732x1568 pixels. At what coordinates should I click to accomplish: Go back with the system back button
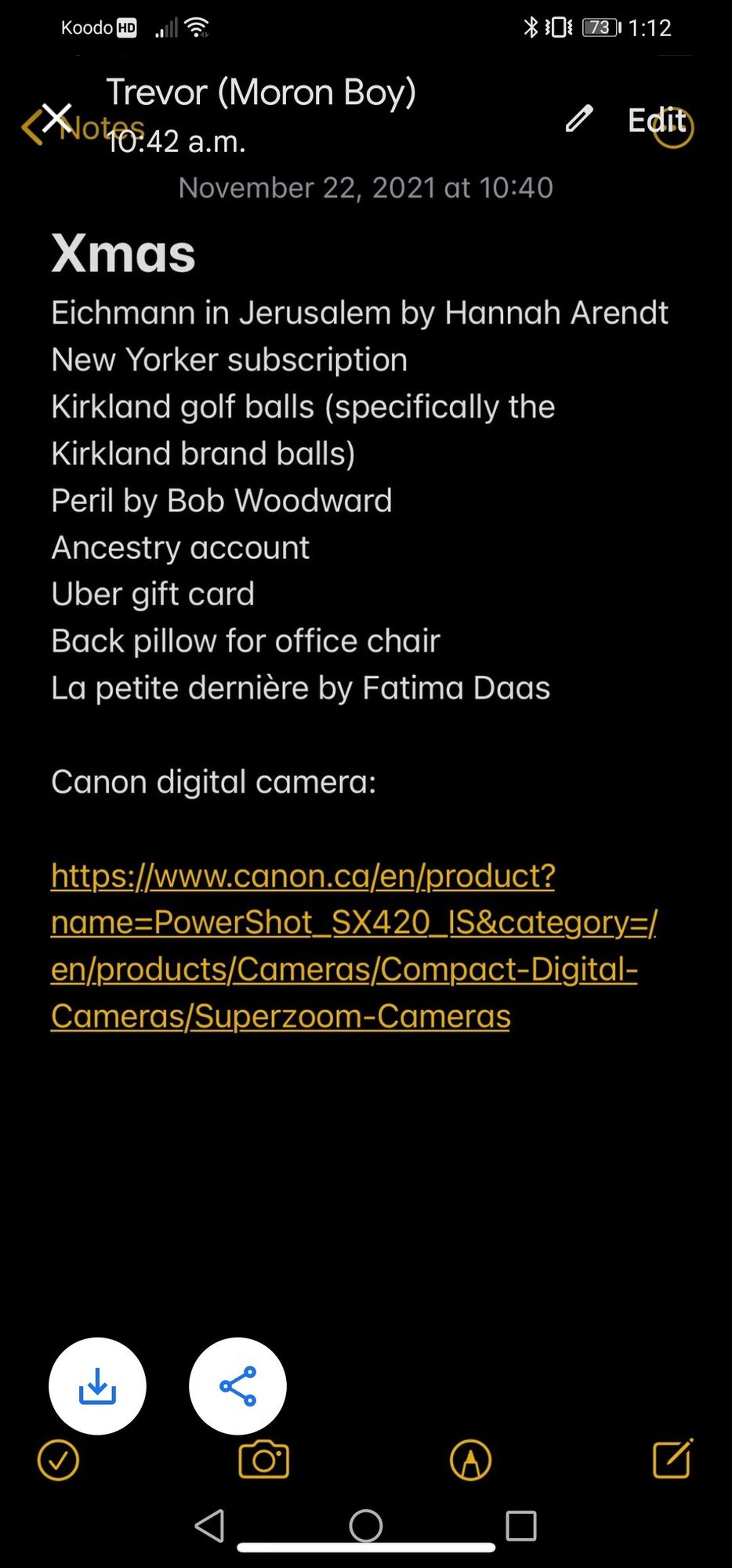[x=209, y=1526]
